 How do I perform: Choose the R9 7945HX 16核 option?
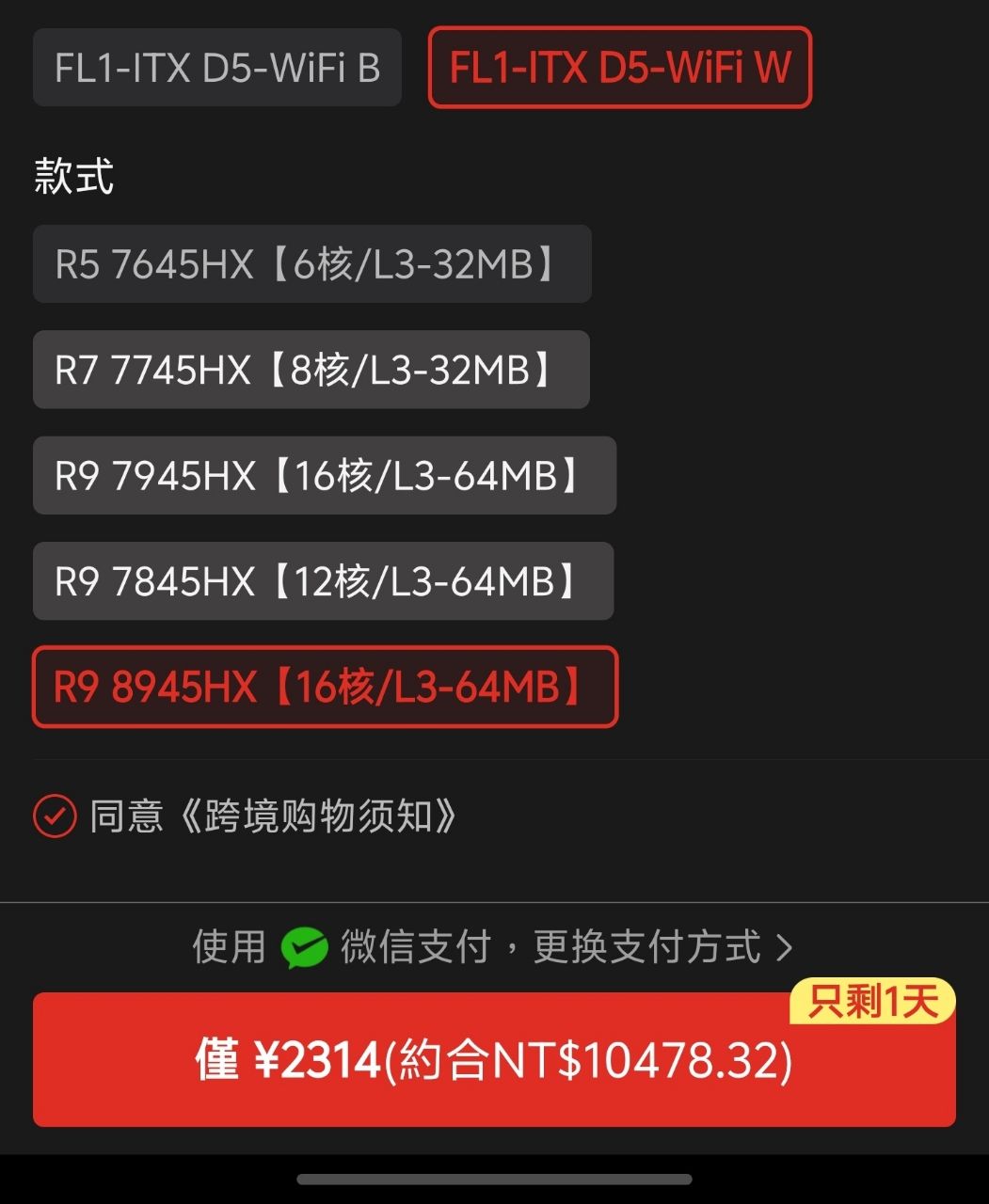[x=324, y=476]
